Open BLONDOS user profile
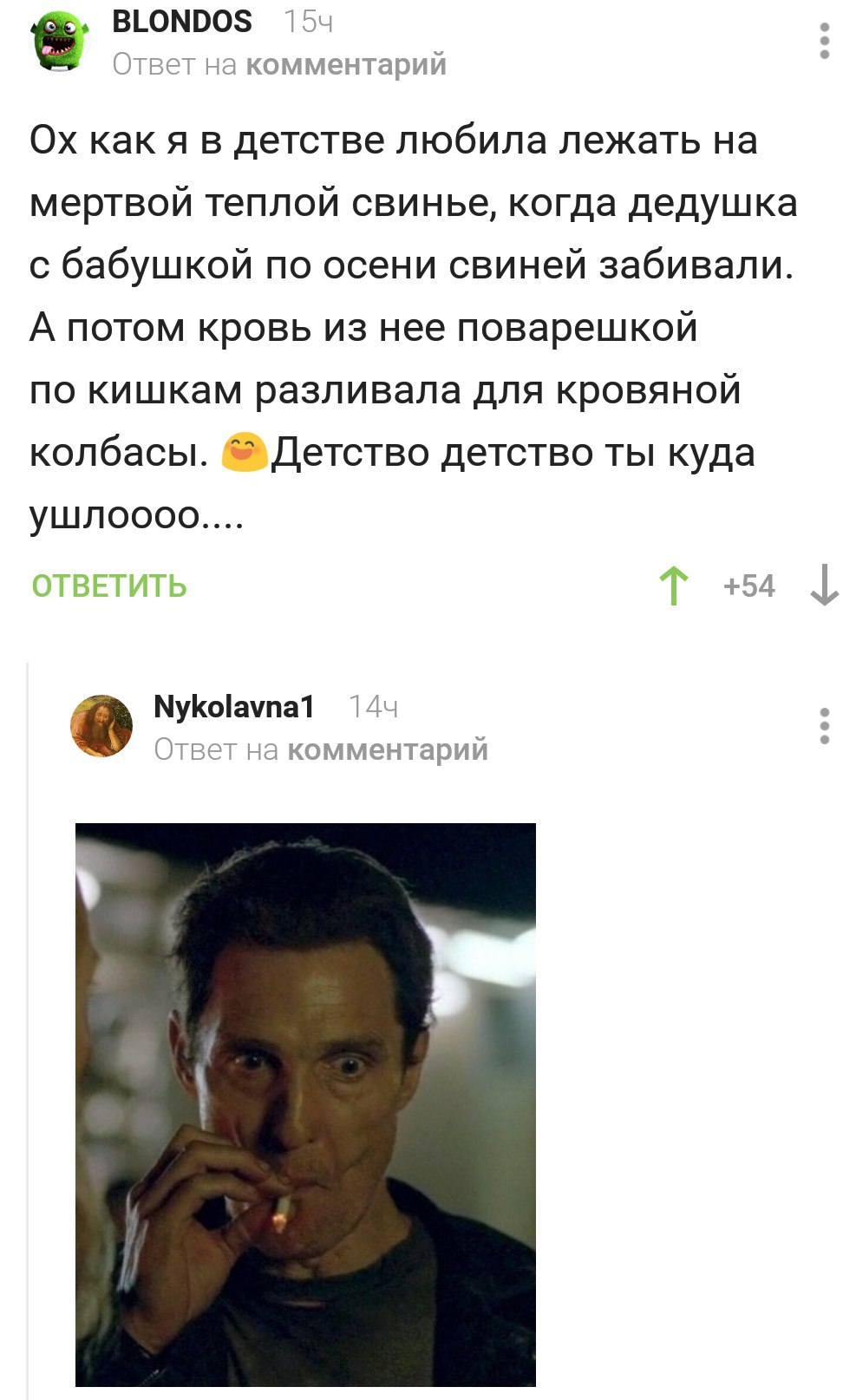 (182, 21)
